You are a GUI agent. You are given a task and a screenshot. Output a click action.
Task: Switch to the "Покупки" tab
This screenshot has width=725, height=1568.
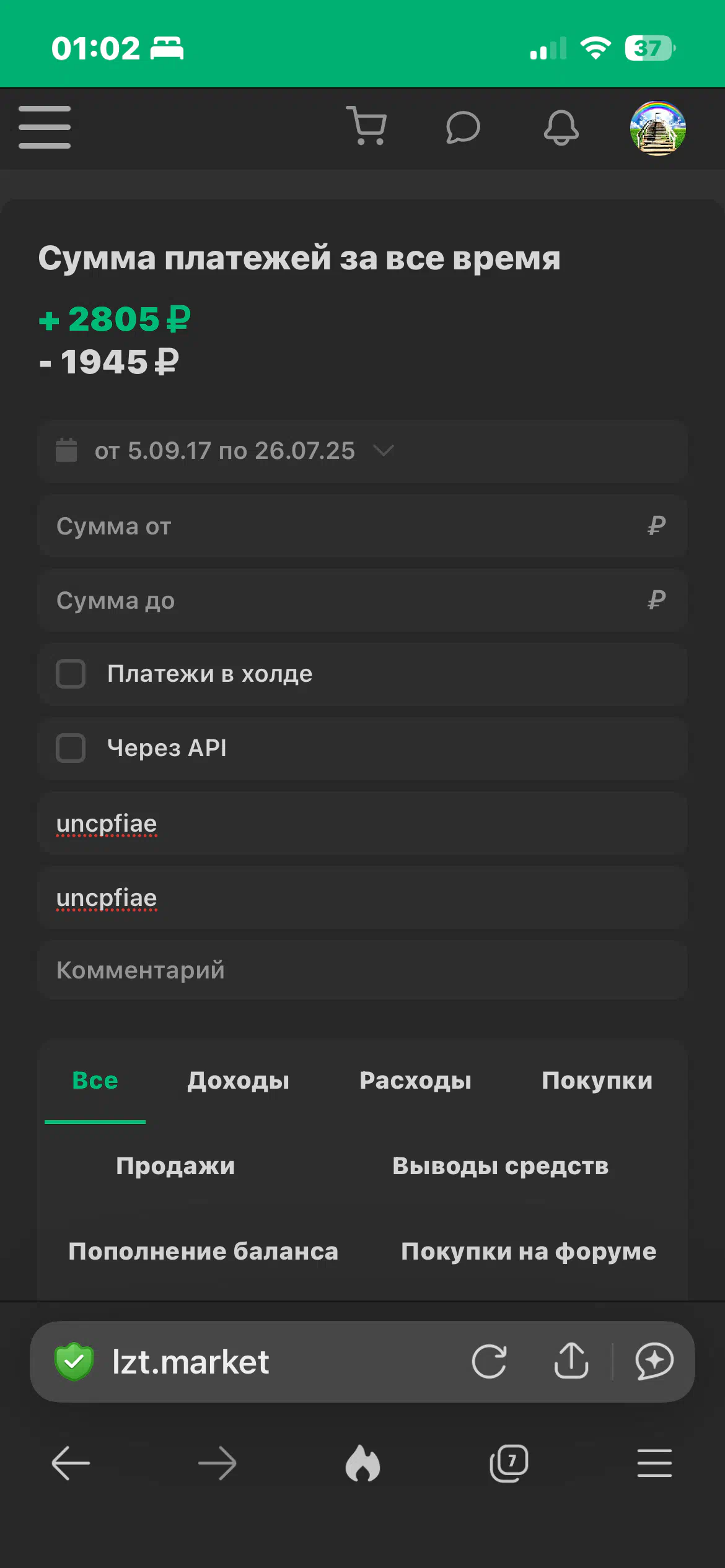pyautogui.click(x=597, y=1081)
